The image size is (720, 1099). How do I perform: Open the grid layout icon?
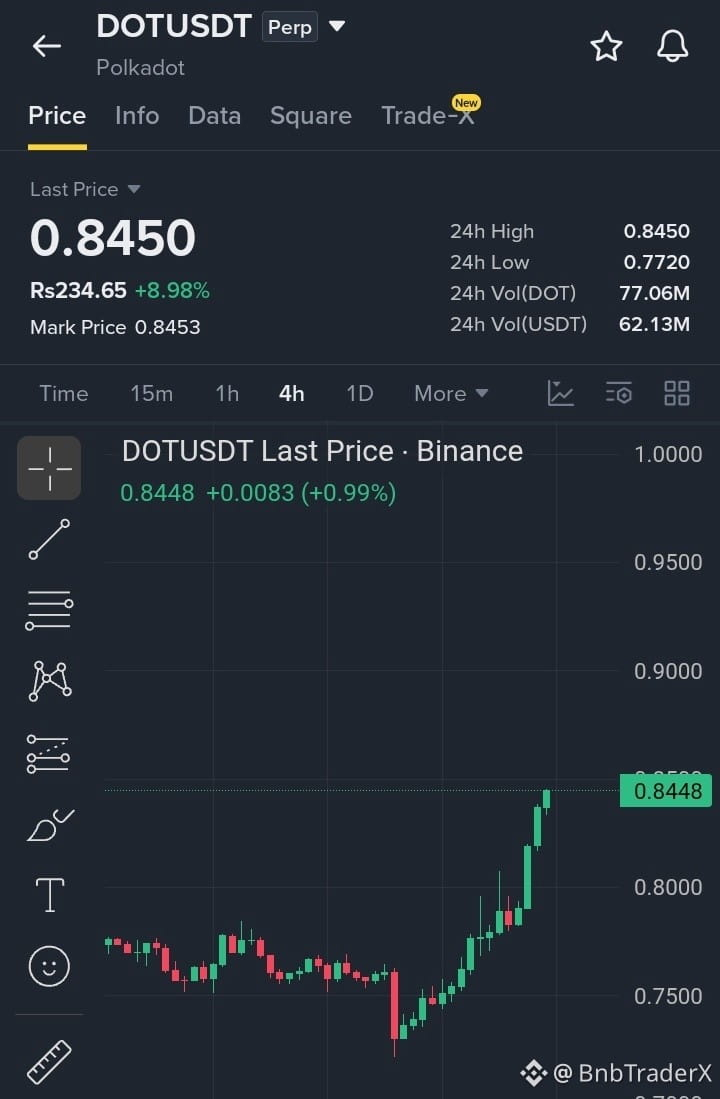coord(677,393)
